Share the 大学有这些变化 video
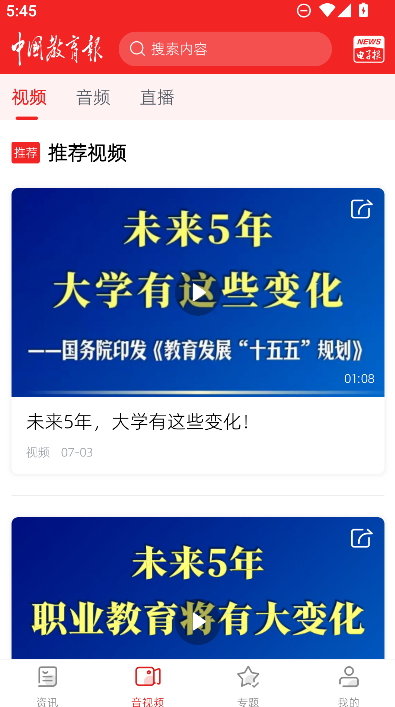 (x=362, y=209)
